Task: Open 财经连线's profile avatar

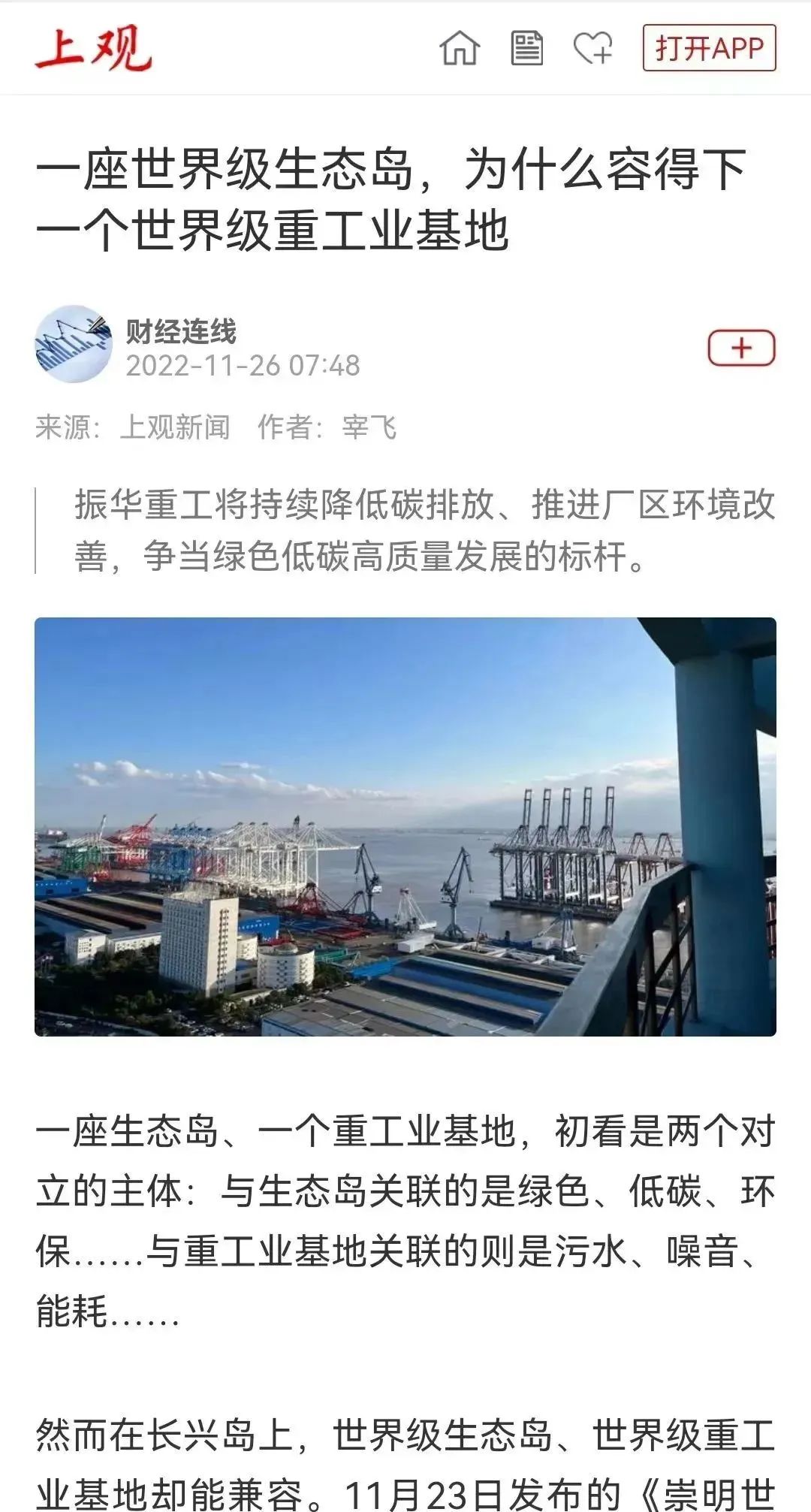Action: click(75, 344)
